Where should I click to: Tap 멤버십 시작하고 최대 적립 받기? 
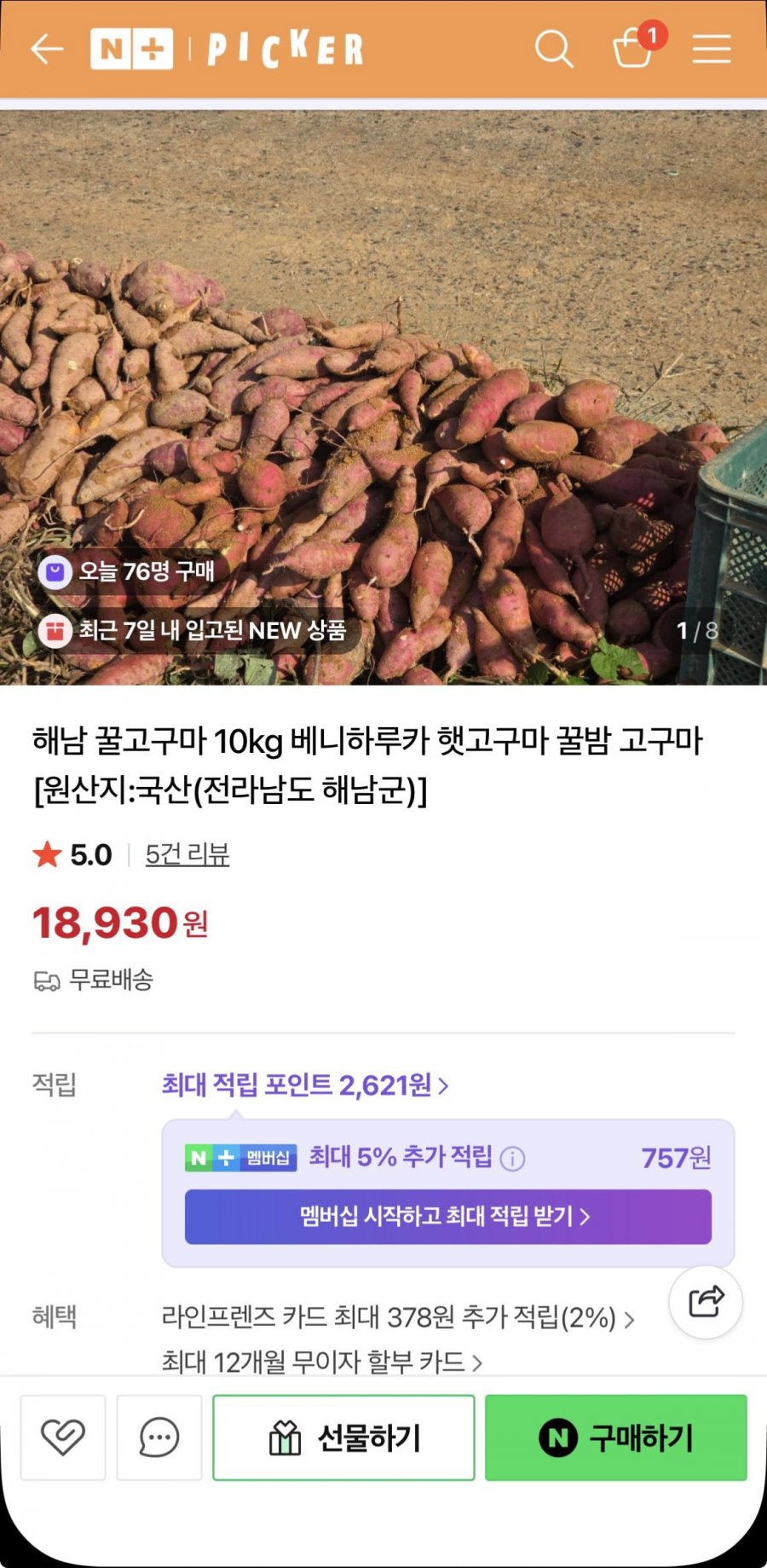point(447,1217)
